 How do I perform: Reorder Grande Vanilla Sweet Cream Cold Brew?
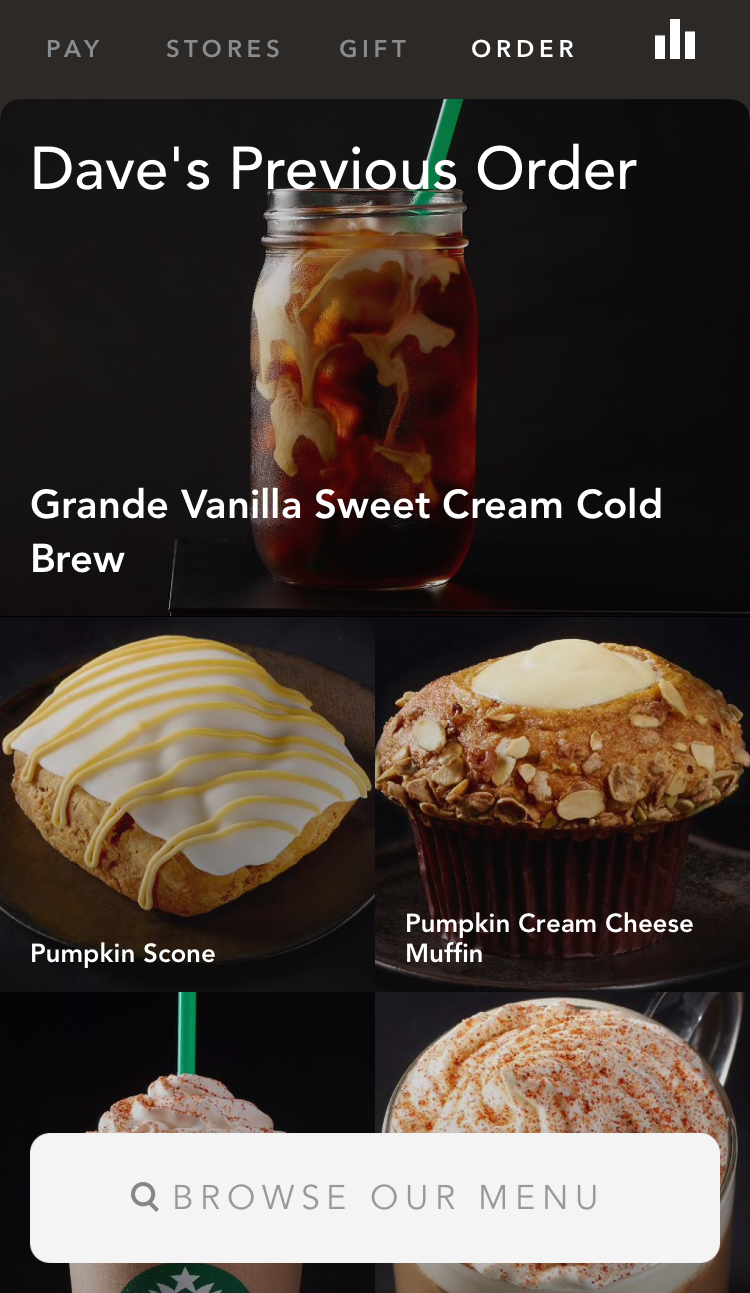tap(375, 357)
